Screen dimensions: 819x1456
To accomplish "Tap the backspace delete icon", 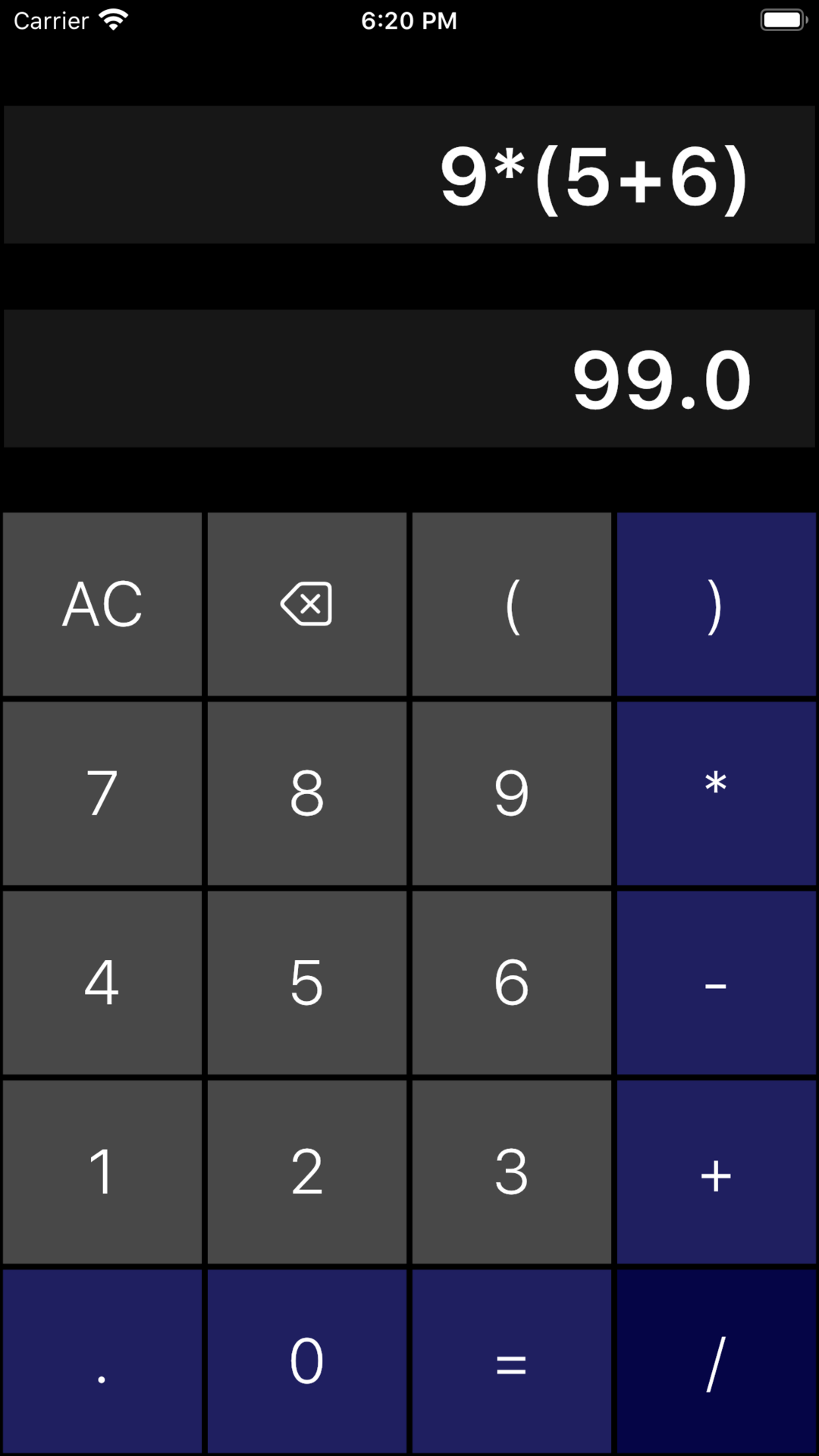I will tap(307, 604).
